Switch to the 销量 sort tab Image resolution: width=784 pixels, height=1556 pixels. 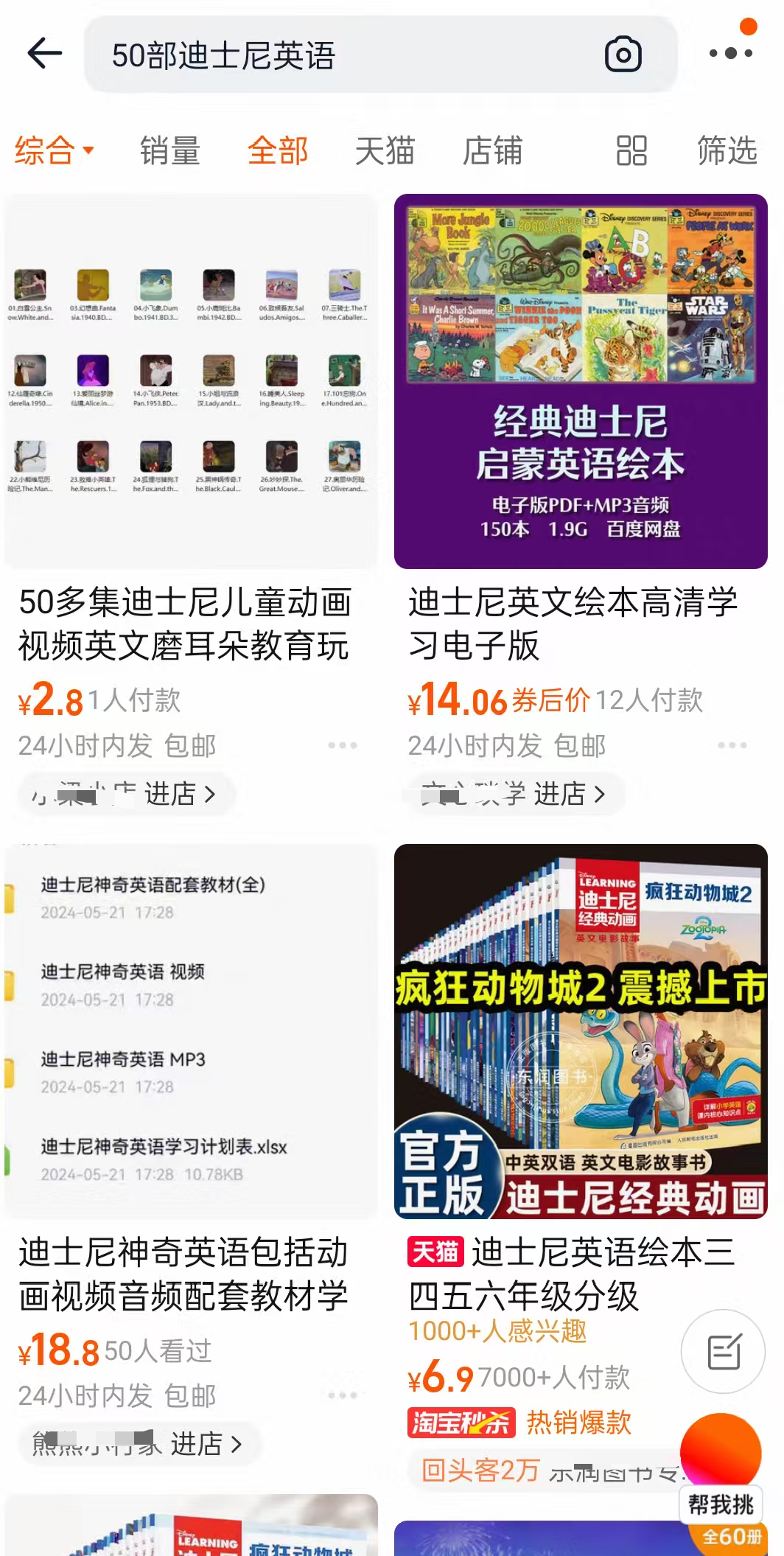169,150
